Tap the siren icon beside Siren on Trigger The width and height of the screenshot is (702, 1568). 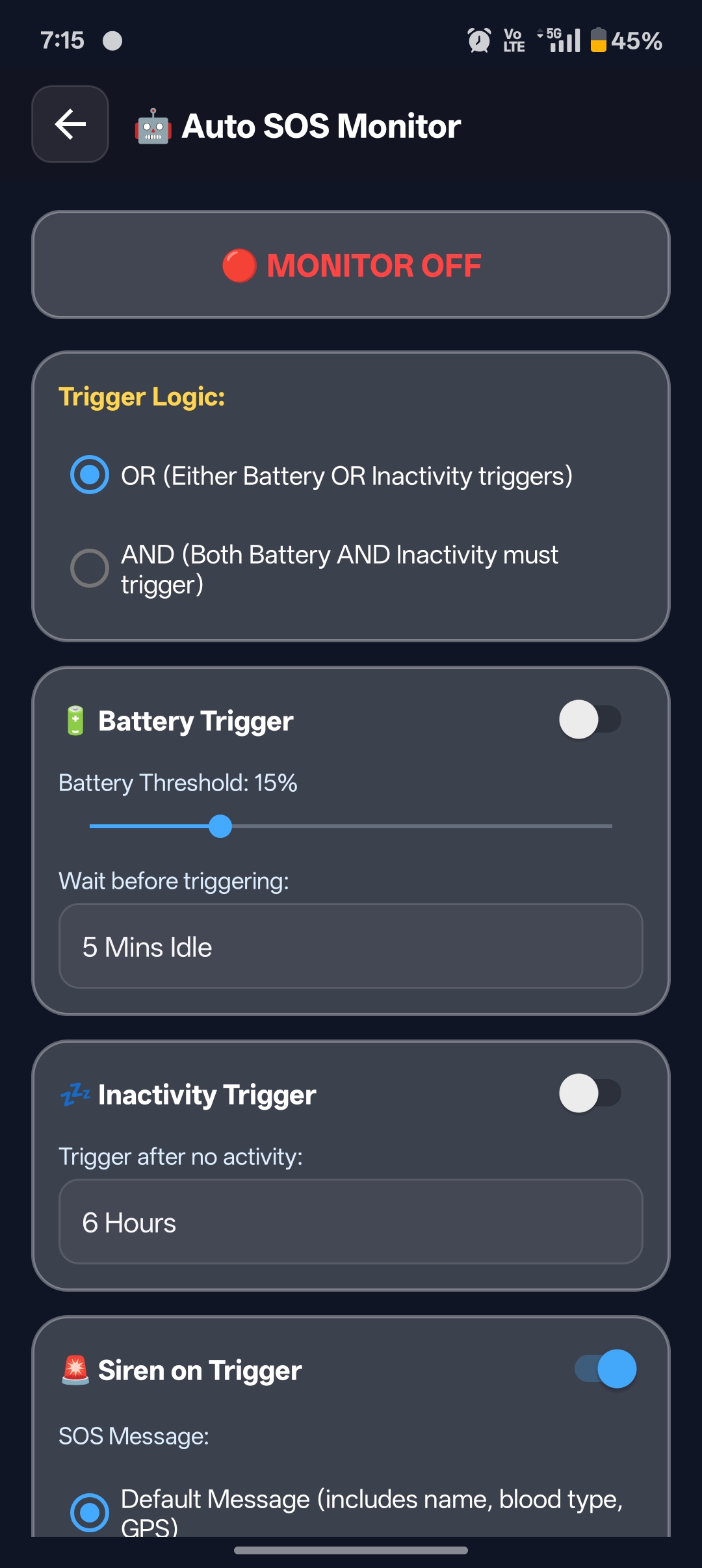pyautogui.click(x=74, y=1369)
